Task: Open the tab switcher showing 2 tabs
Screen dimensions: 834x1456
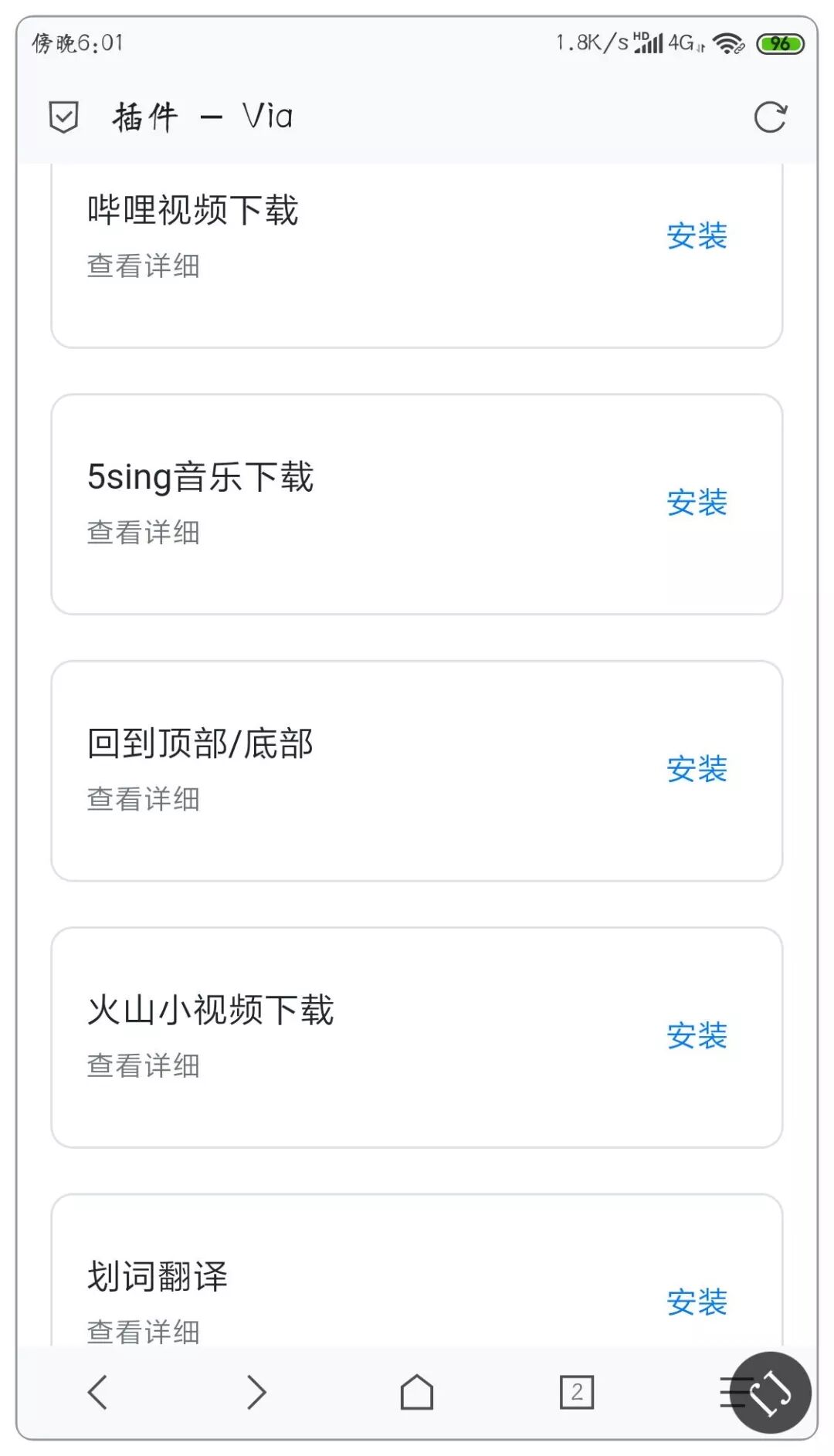Action: click(576, 1392)
